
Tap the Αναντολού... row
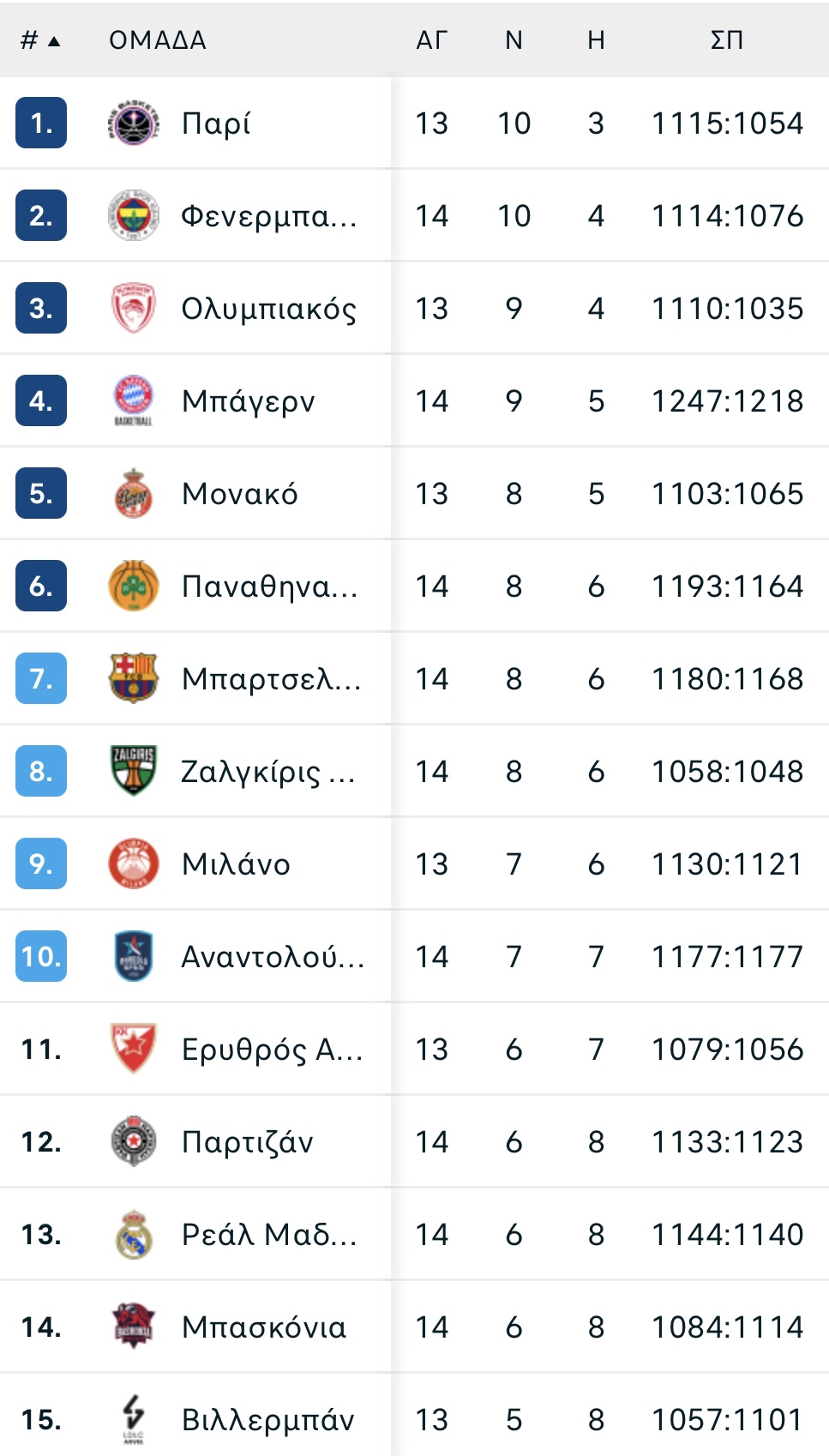click(x=414, y=957)
